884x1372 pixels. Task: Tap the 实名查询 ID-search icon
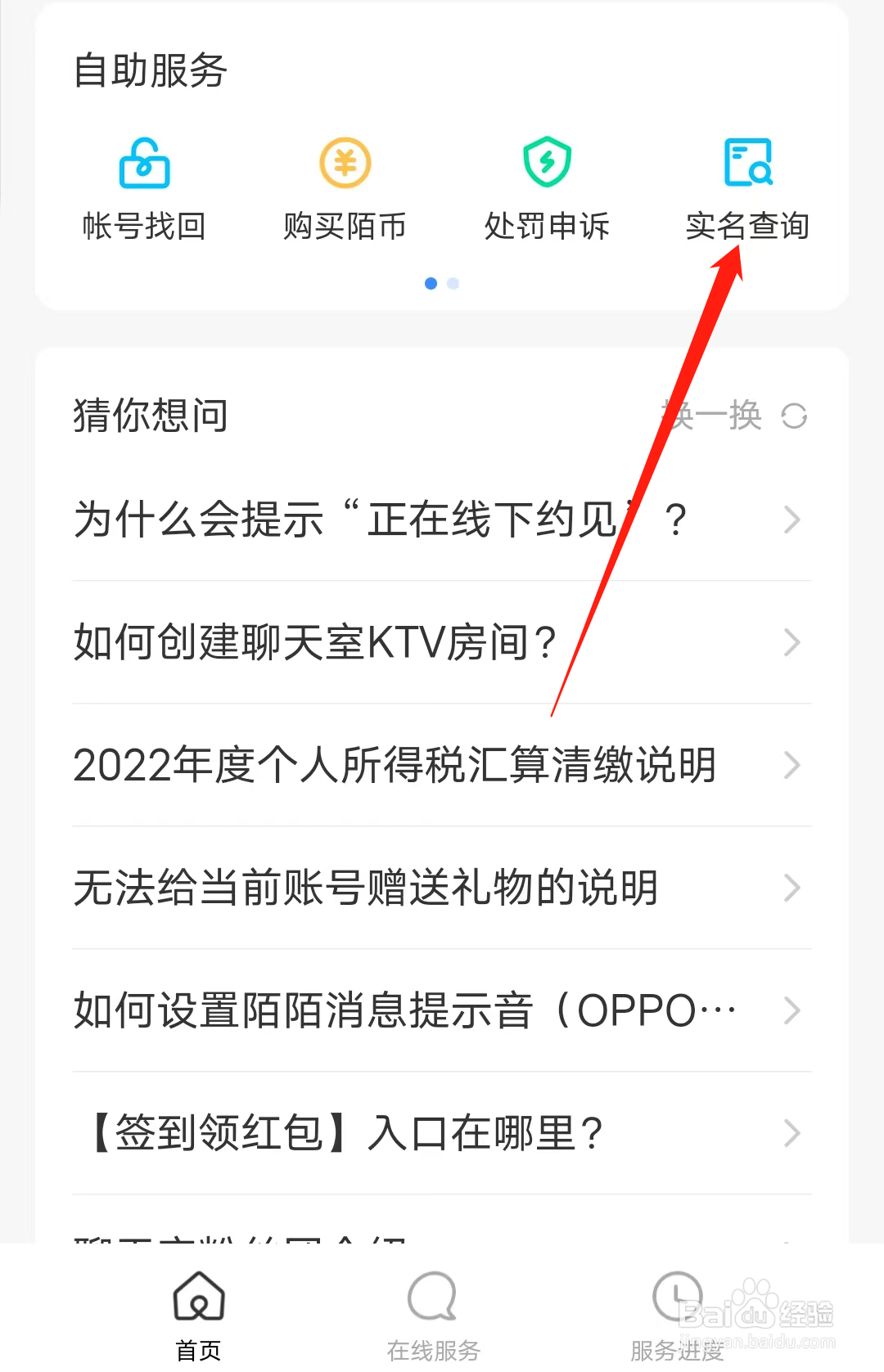[747, 163]
